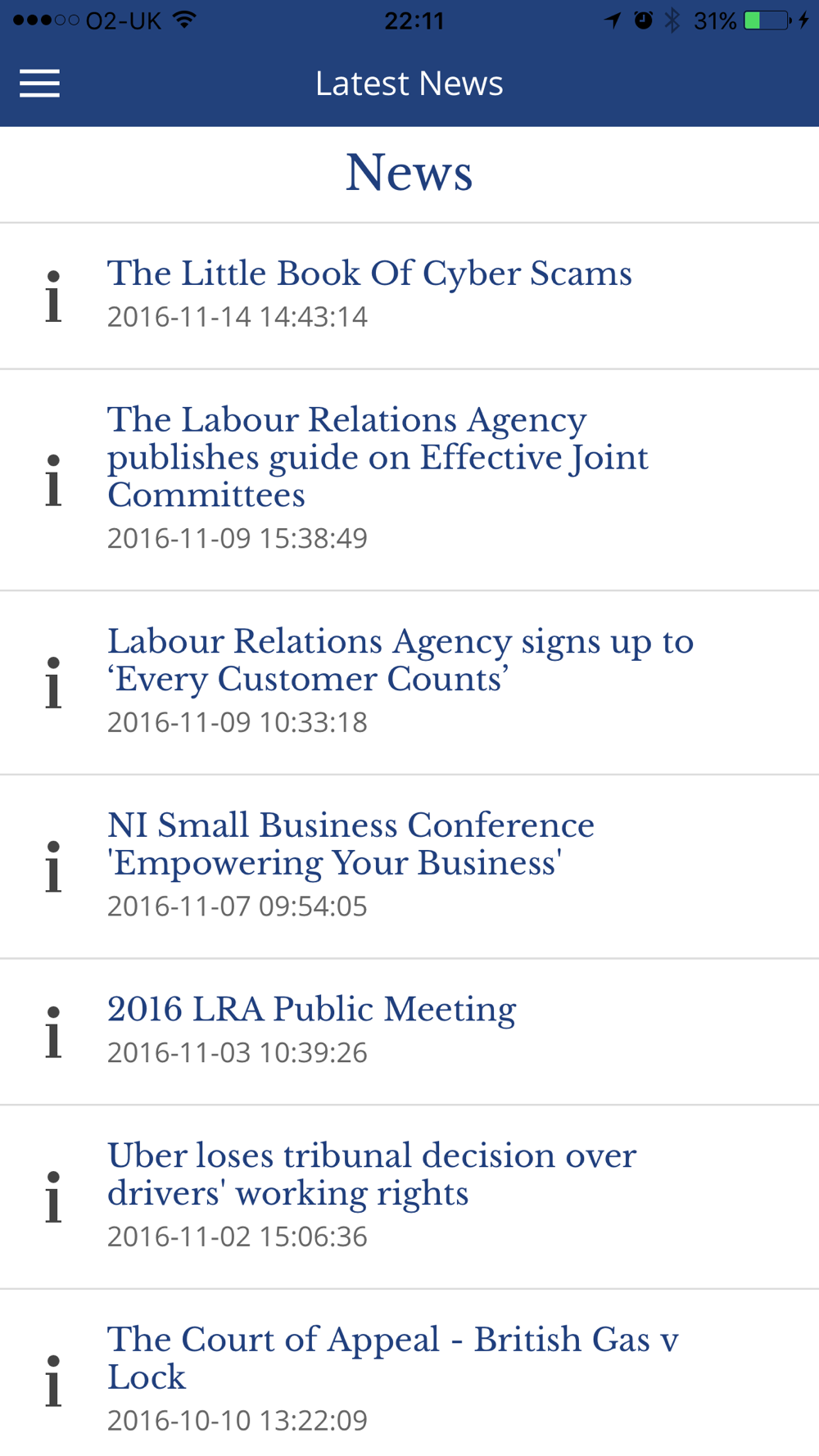Open 2016 LRA Public Meeting item
The height and width of the screenshot is (1456, 819).
409,1032
